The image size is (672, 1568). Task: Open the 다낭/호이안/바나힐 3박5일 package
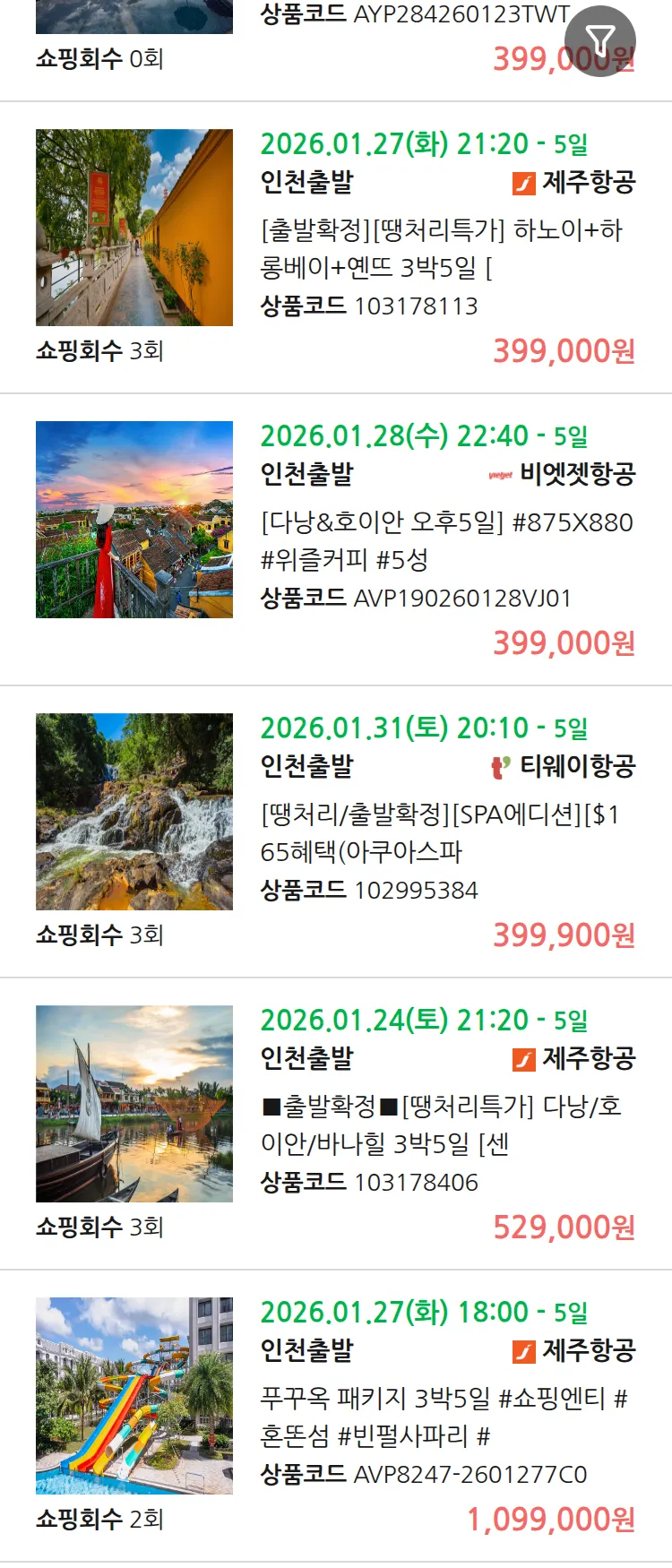440,1124
